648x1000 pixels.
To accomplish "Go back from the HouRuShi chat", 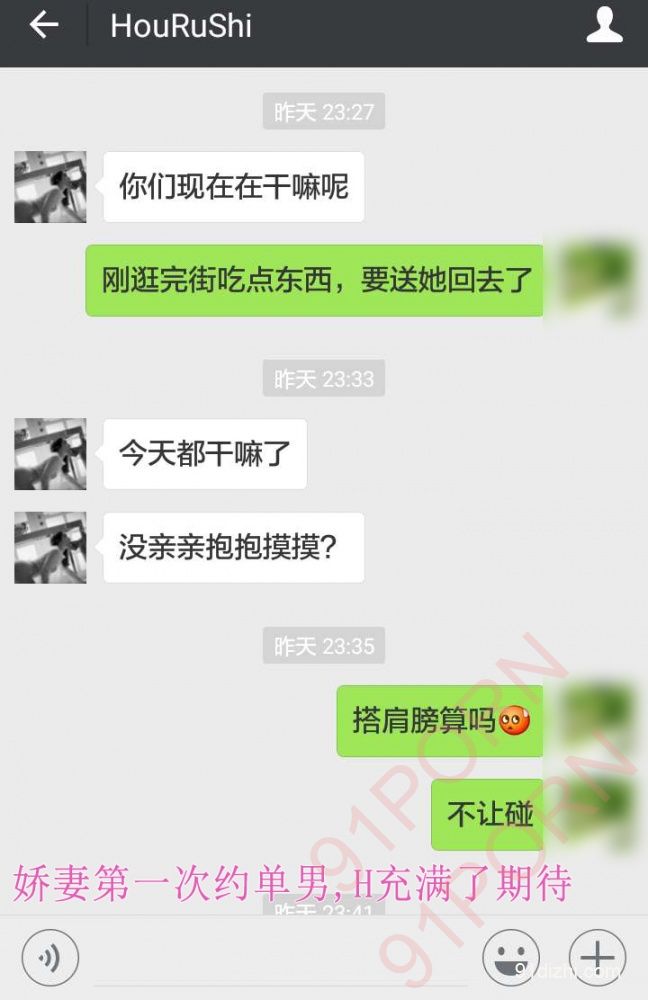I will coord(43,26).
